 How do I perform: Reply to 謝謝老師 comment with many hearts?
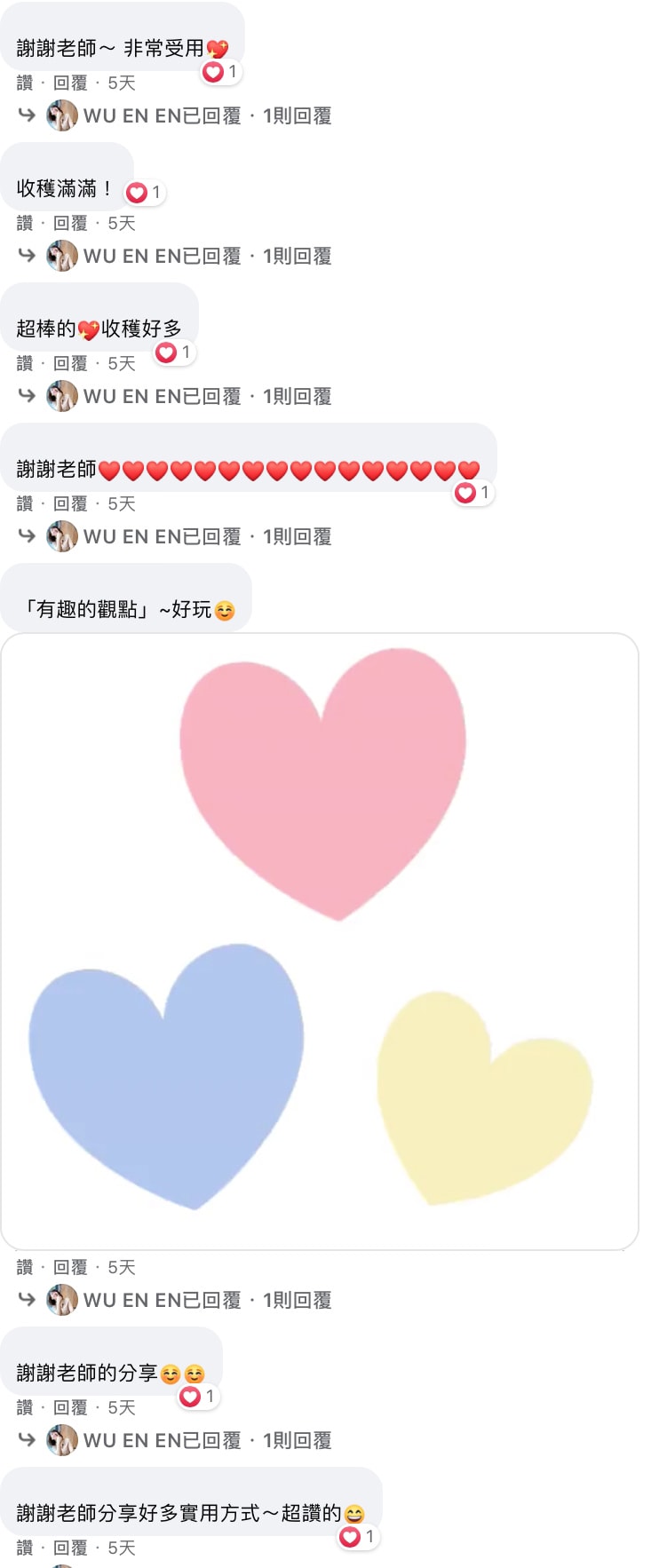pyautogui.click(x=70, y=503)
